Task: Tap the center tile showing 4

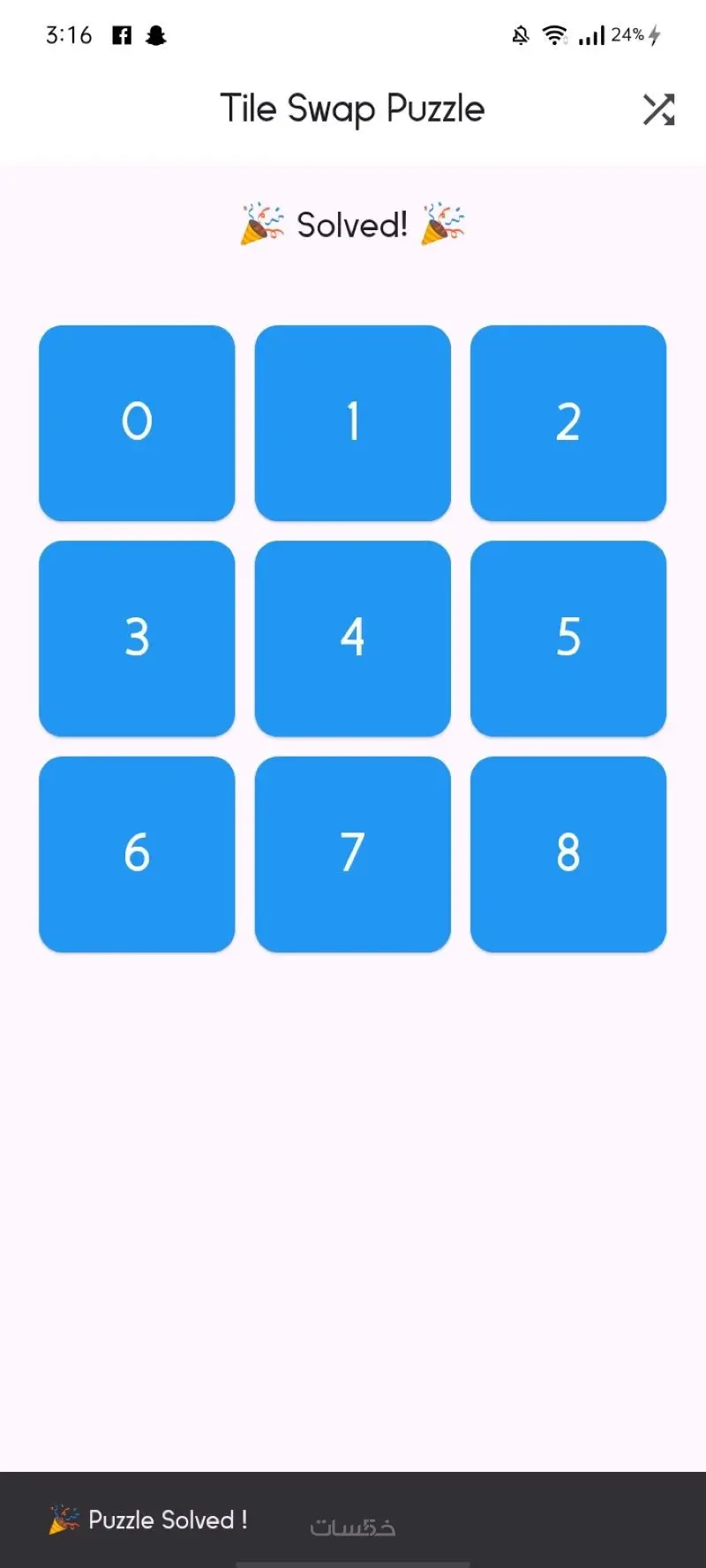Action: (352, 637)
